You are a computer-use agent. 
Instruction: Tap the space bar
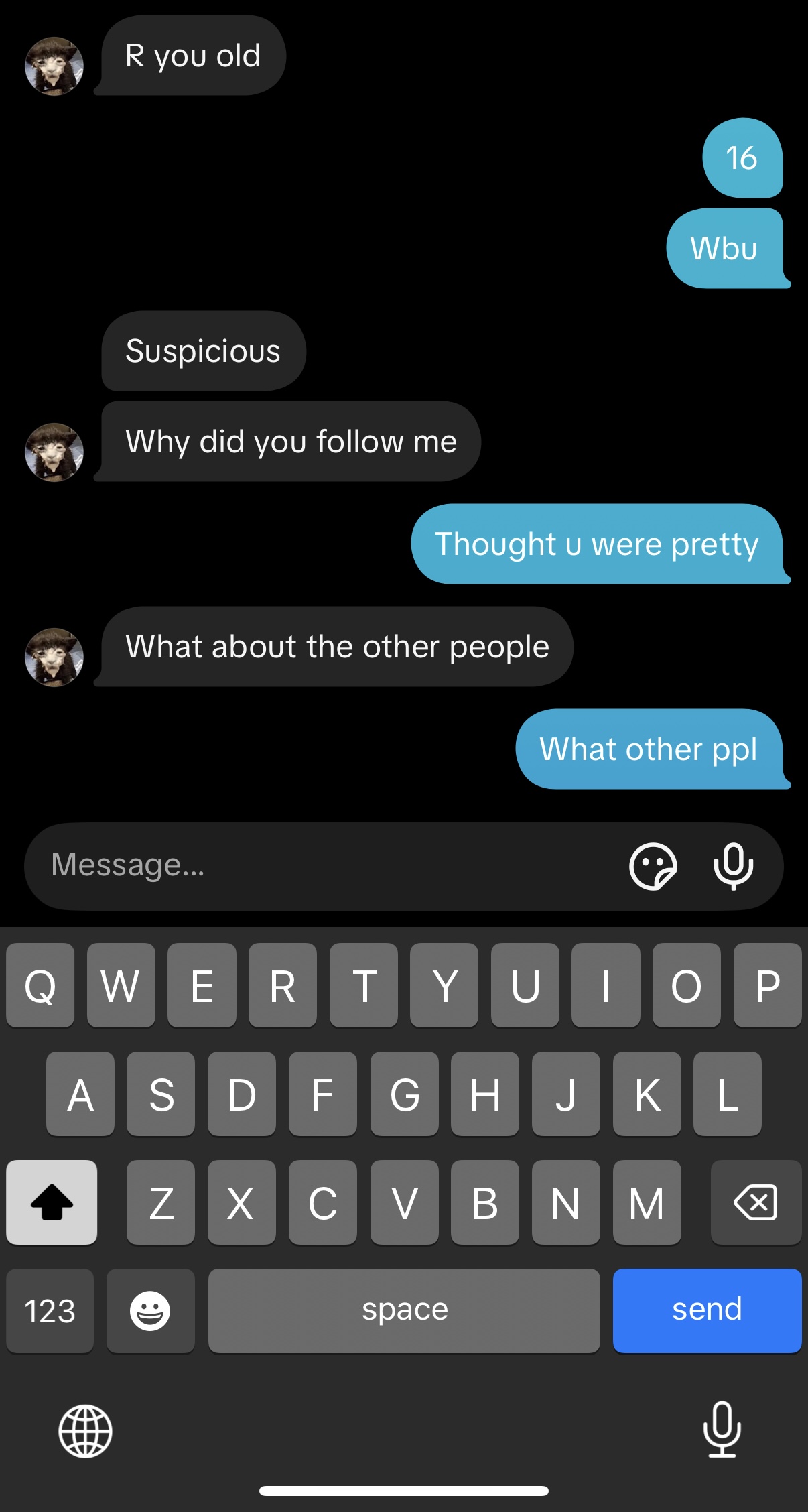[x=404, y=1310]
